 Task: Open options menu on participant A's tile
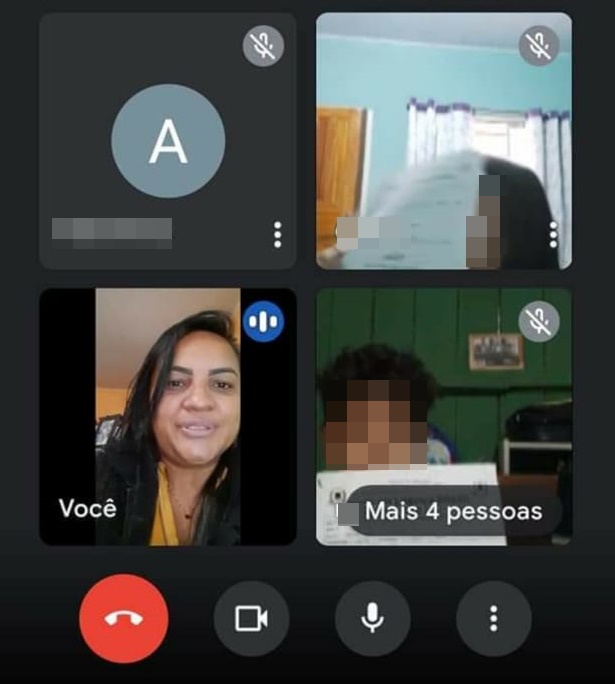click(277, 235)
